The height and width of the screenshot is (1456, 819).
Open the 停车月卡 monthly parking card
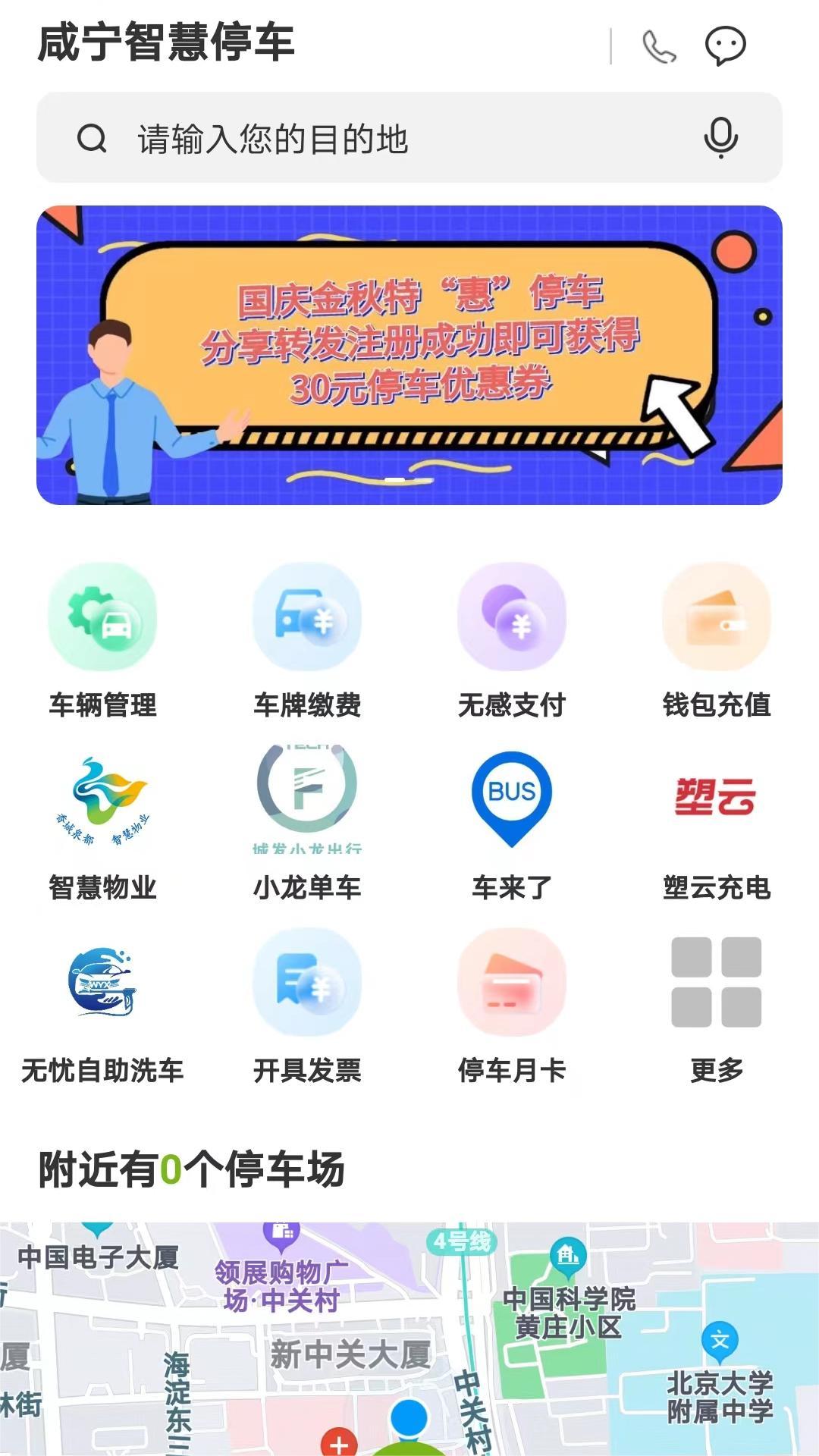pos(512,982)
